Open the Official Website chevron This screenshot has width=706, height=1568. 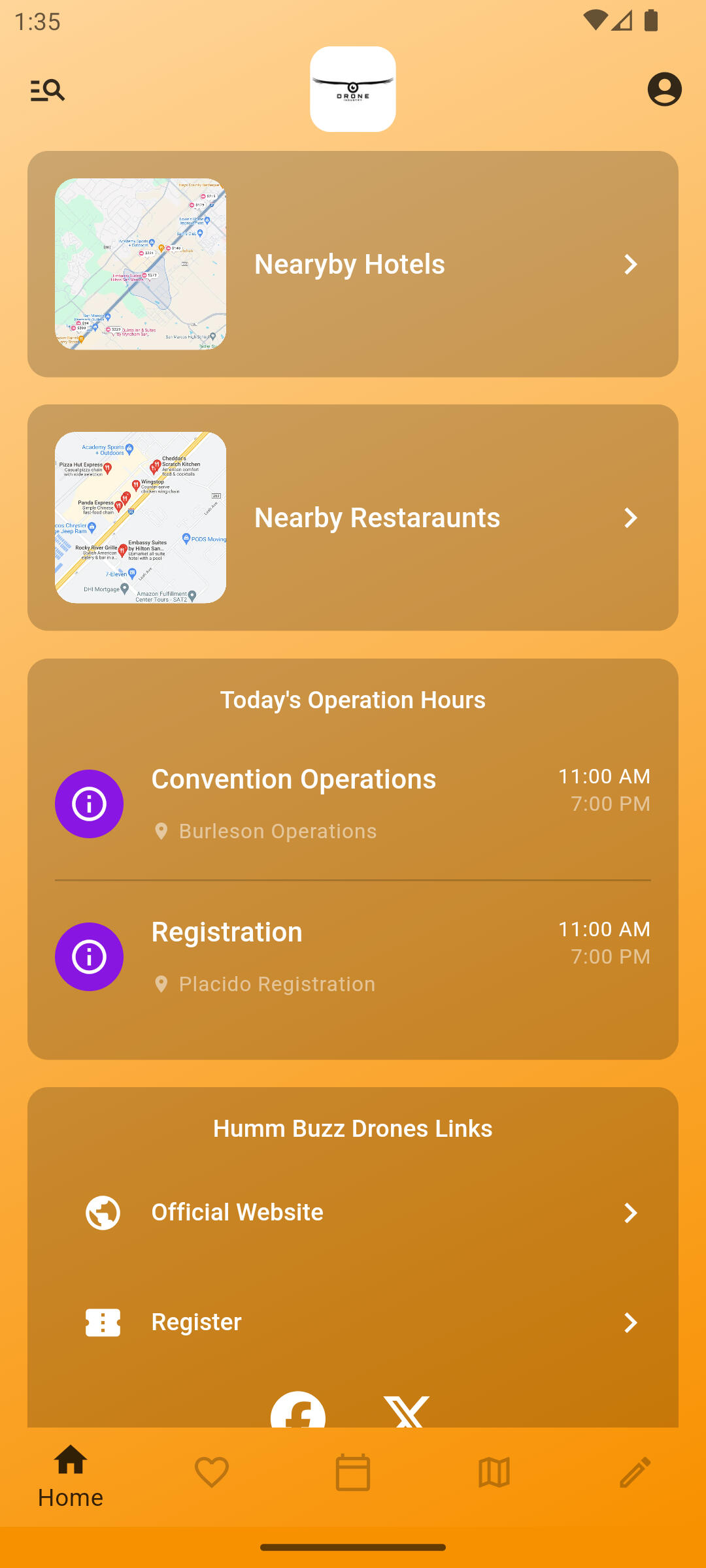[631, 1212]
